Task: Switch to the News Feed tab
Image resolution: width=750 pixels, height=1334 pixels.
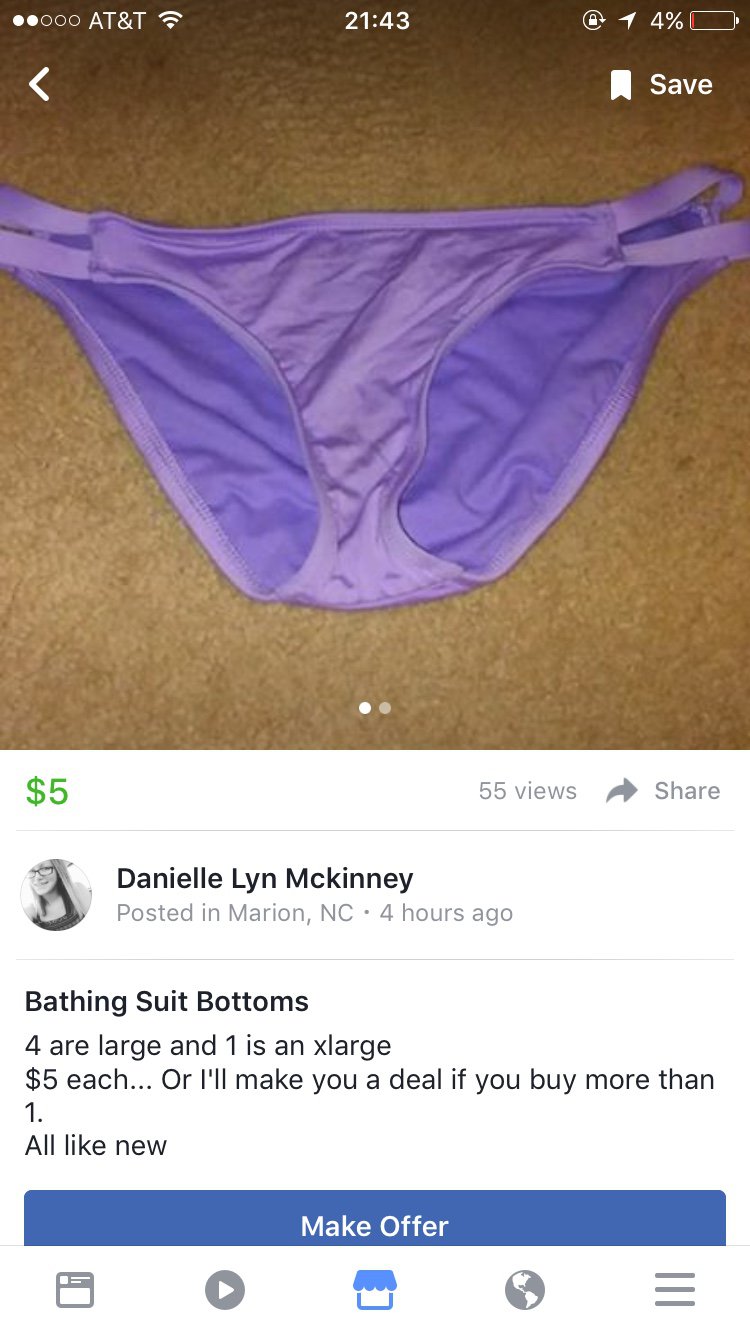Action: point(75,1289)
